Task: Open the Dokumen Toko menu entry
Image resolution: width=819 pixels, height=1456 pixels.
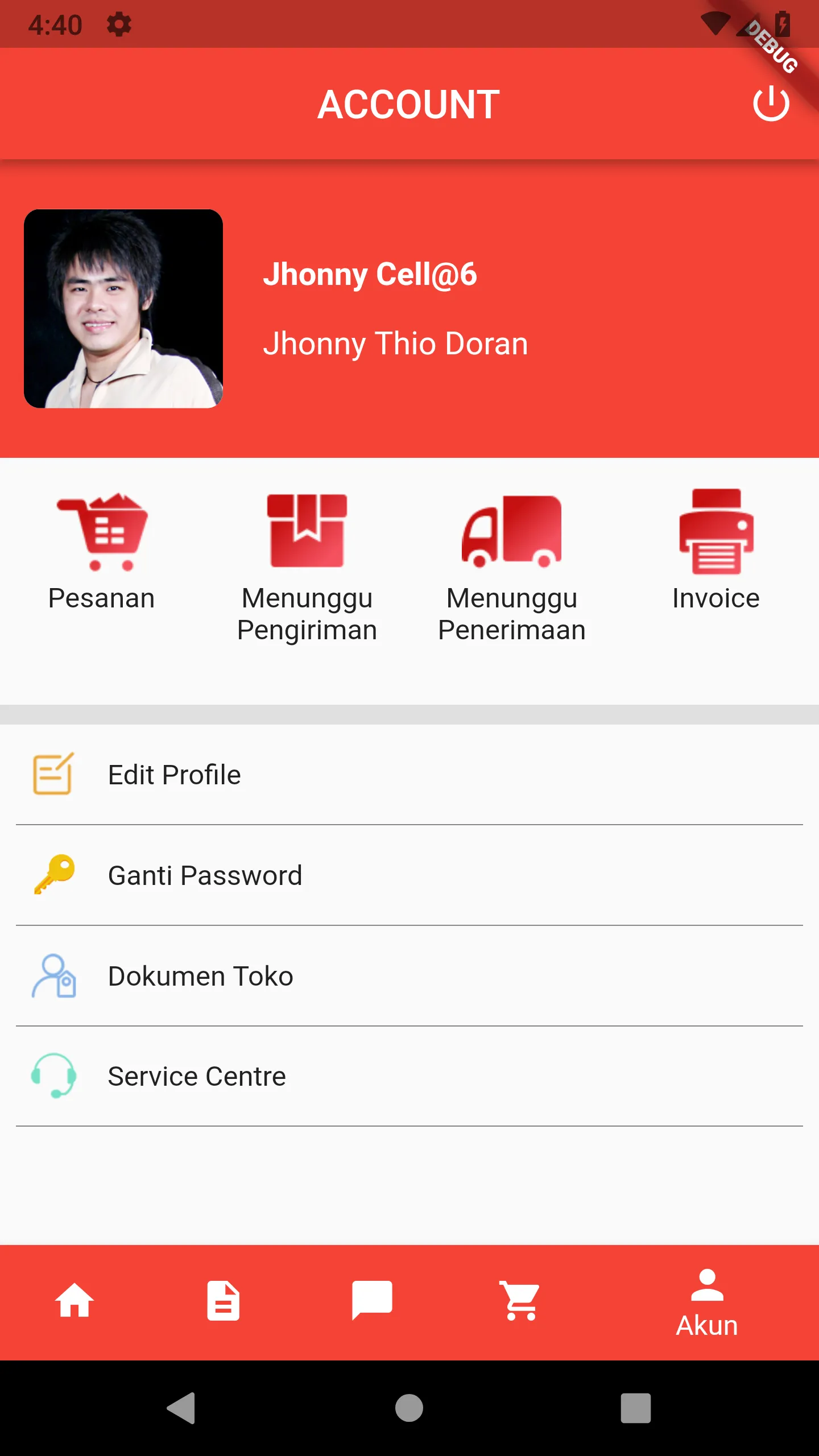Action: 200,975
